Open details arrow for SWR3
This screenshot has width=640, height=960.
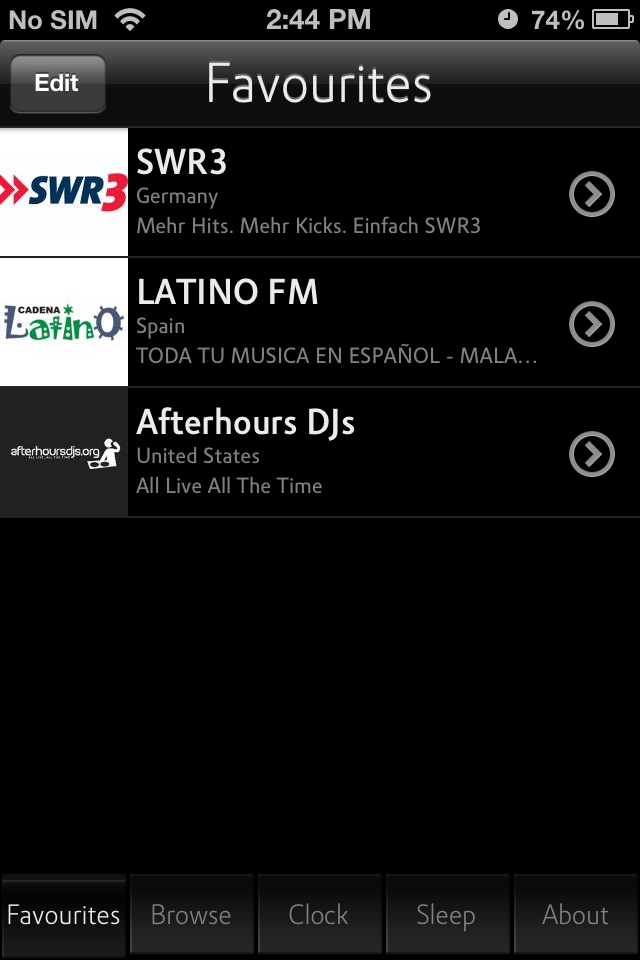591,194
